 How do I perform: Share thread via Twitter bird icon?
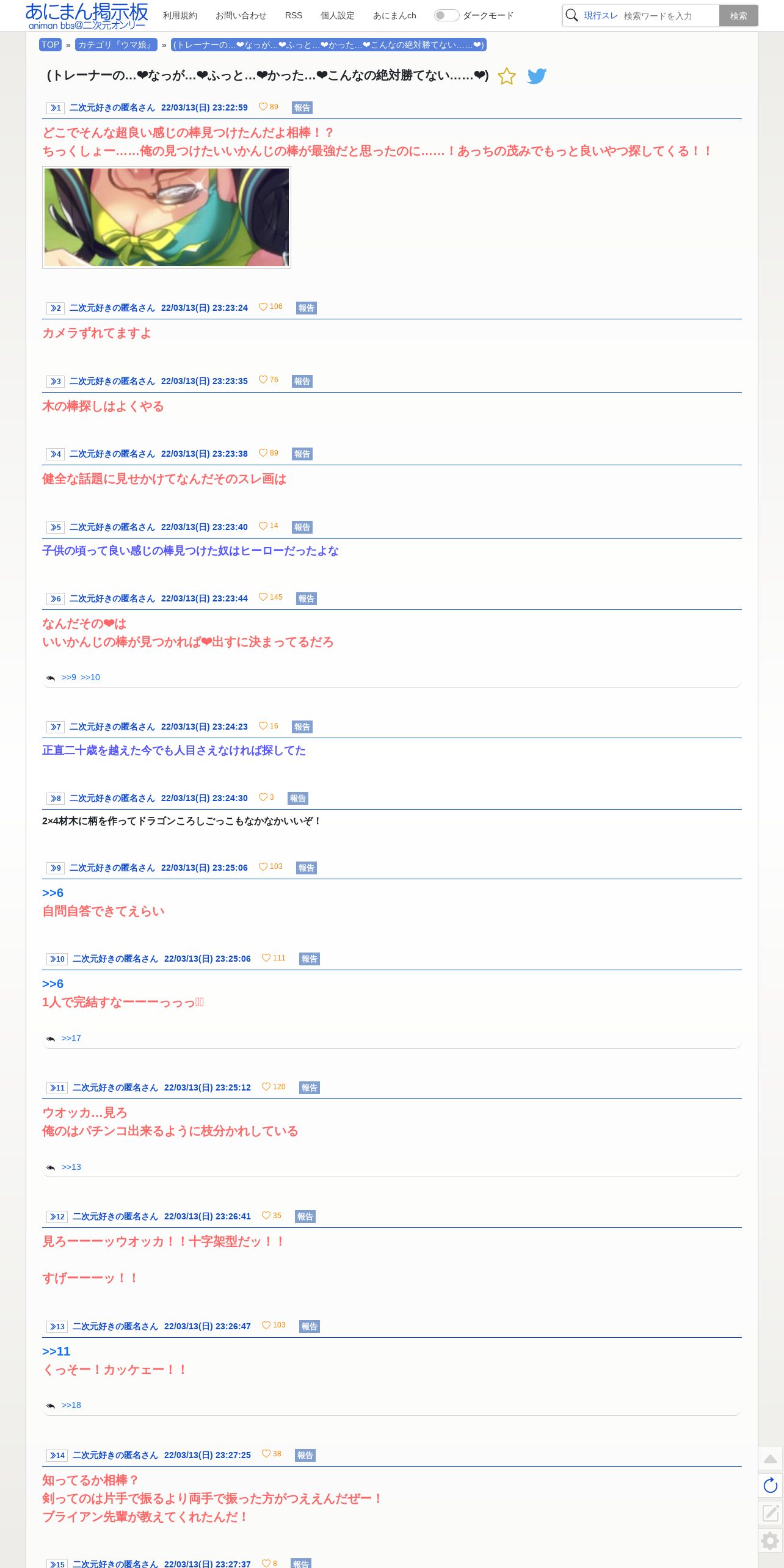[537, 76]
